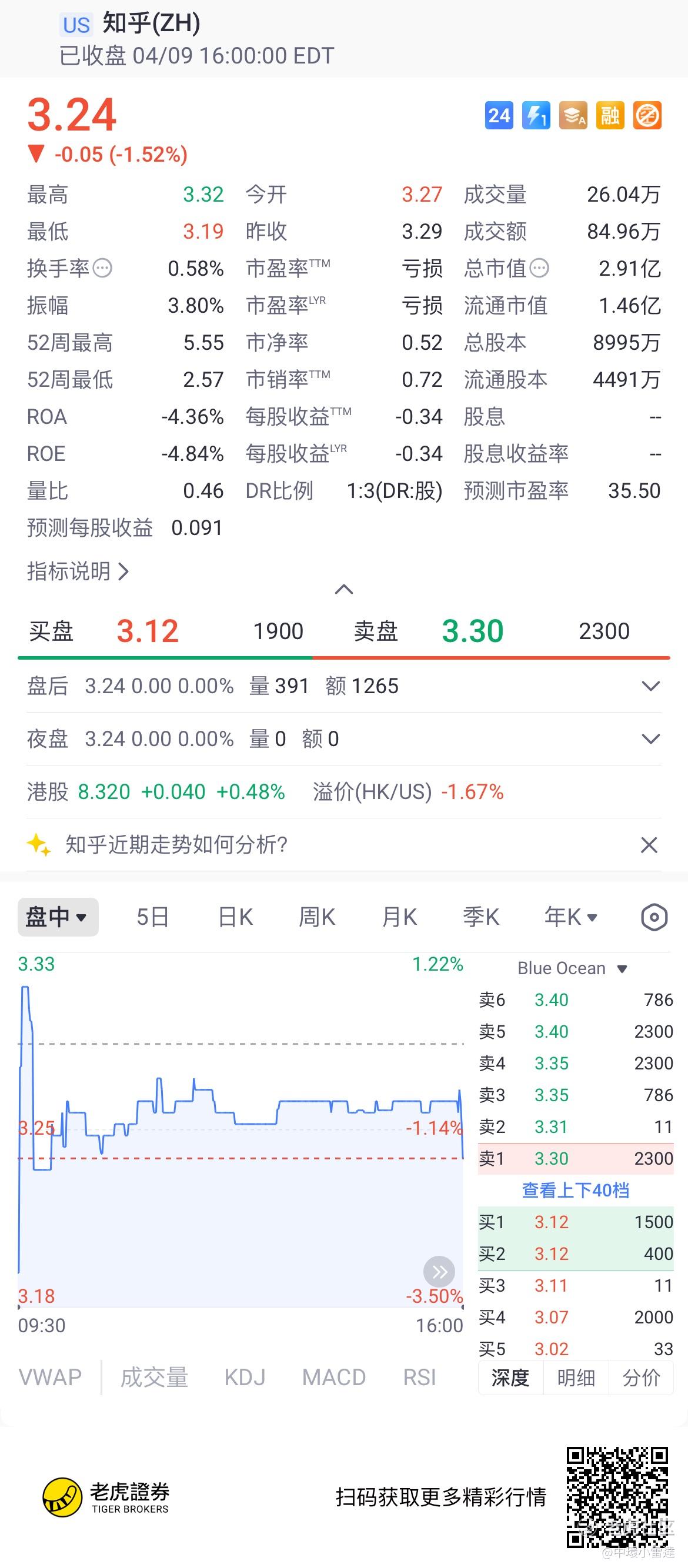Expand the 盘后 after-hours row
Screen dimensions: 688x1568
pos(650,687)
